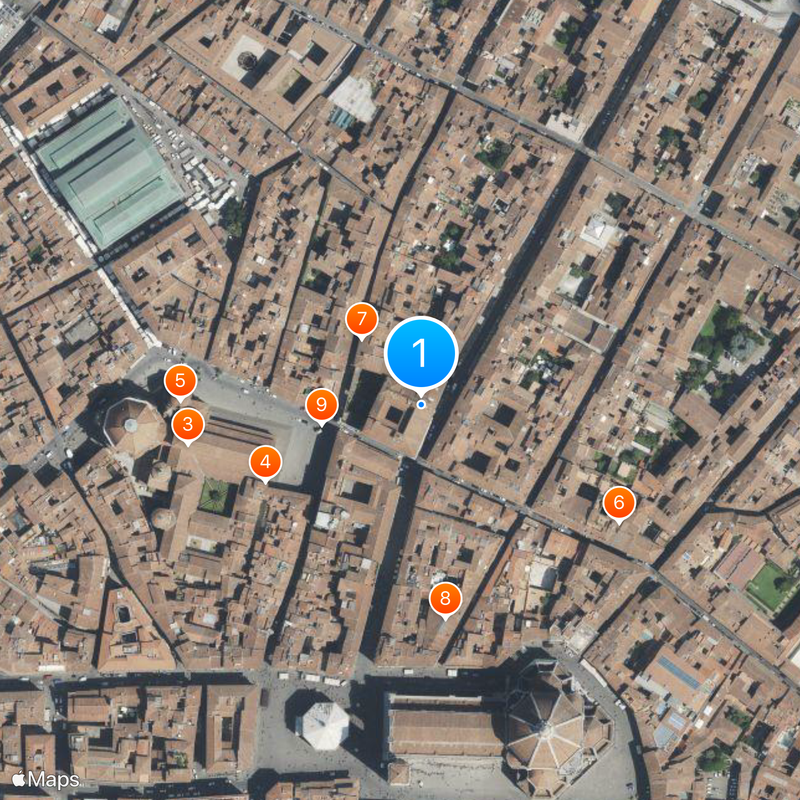Select the large blue pin numbered 1
This screenshot has width=800, height=800.
421,353
